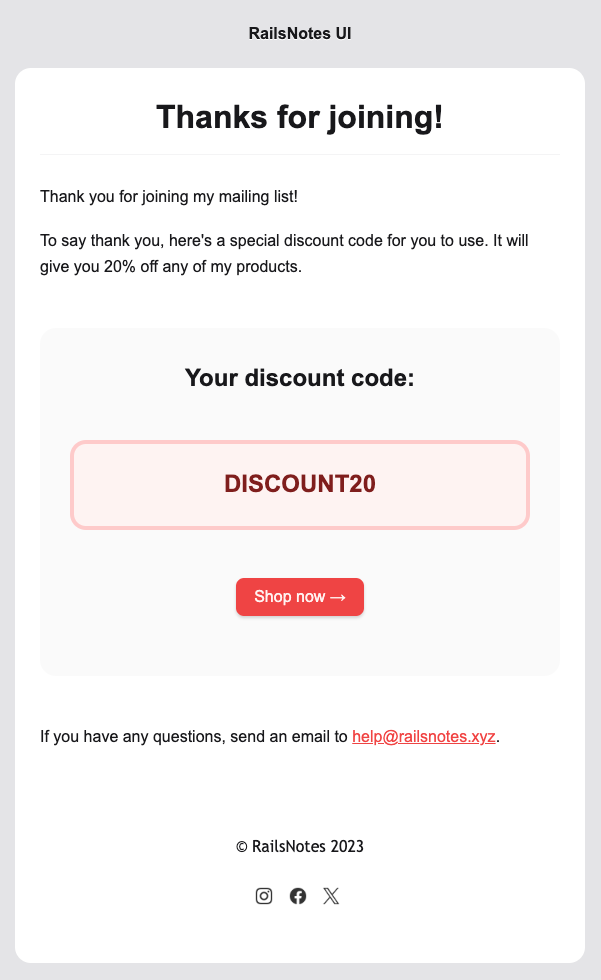Visit the Facebook page icon
601x980 pixels.
tap(298, 896)
